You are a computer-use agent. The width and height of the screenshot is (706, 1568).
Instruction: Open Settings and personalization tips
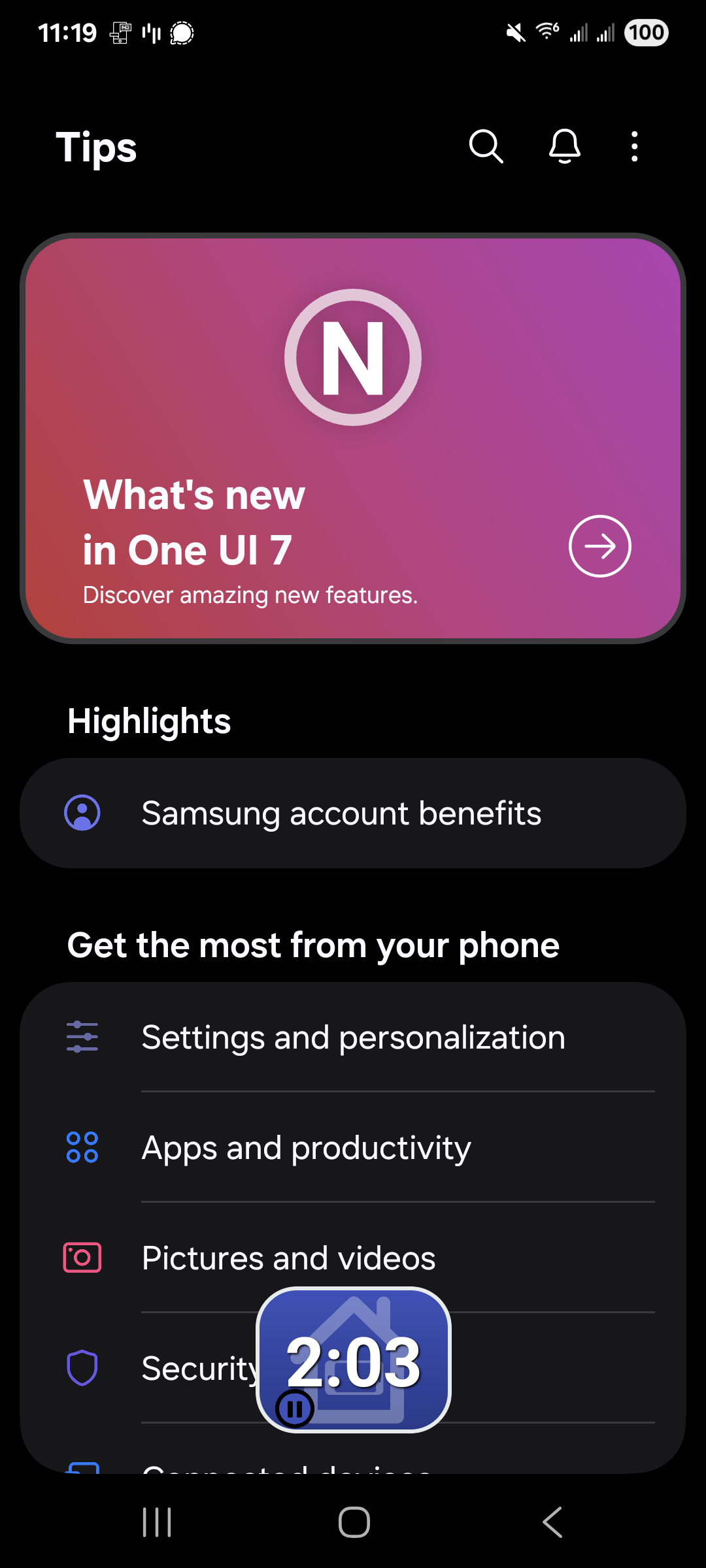pos(353,1037)
